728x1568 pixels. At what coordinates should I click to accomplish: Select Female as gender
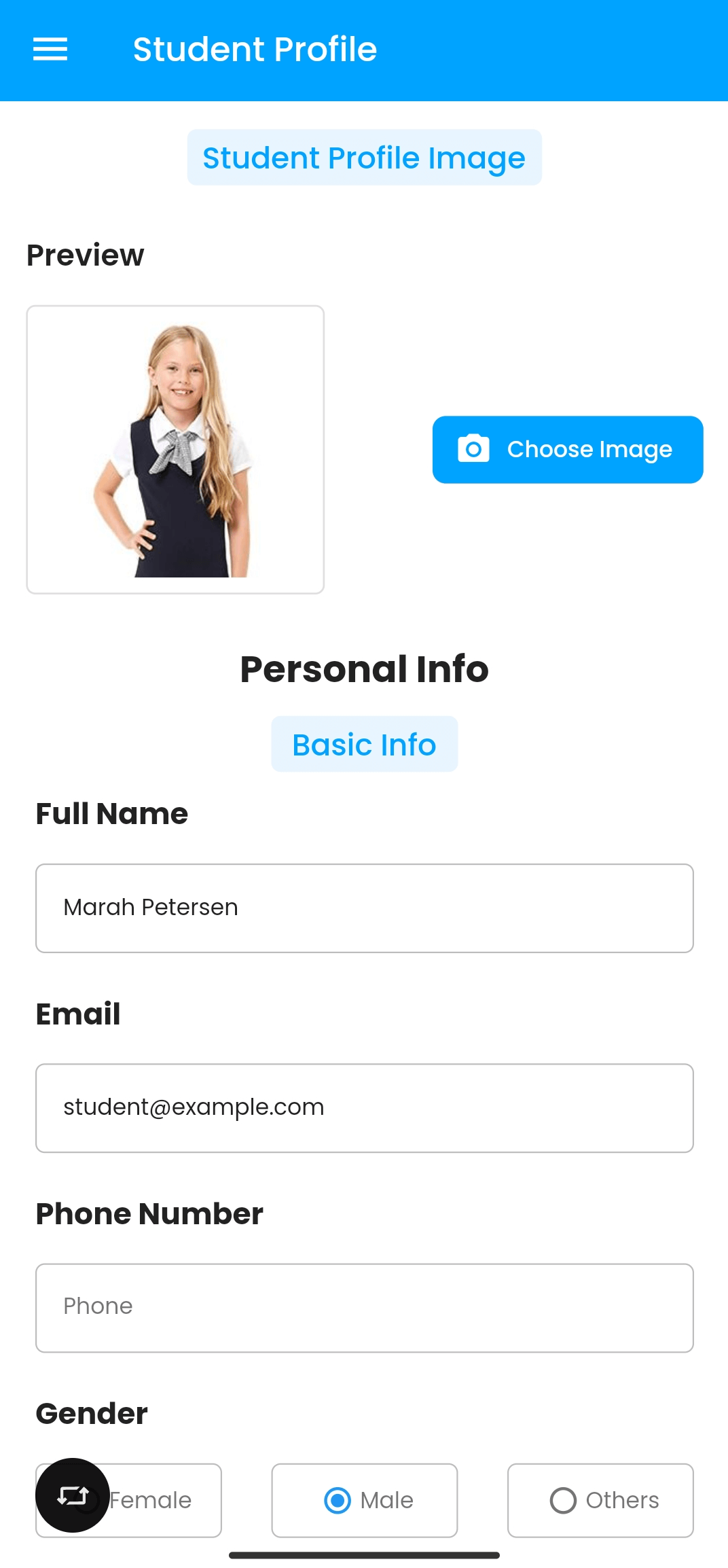click(x=163, y=1500)
